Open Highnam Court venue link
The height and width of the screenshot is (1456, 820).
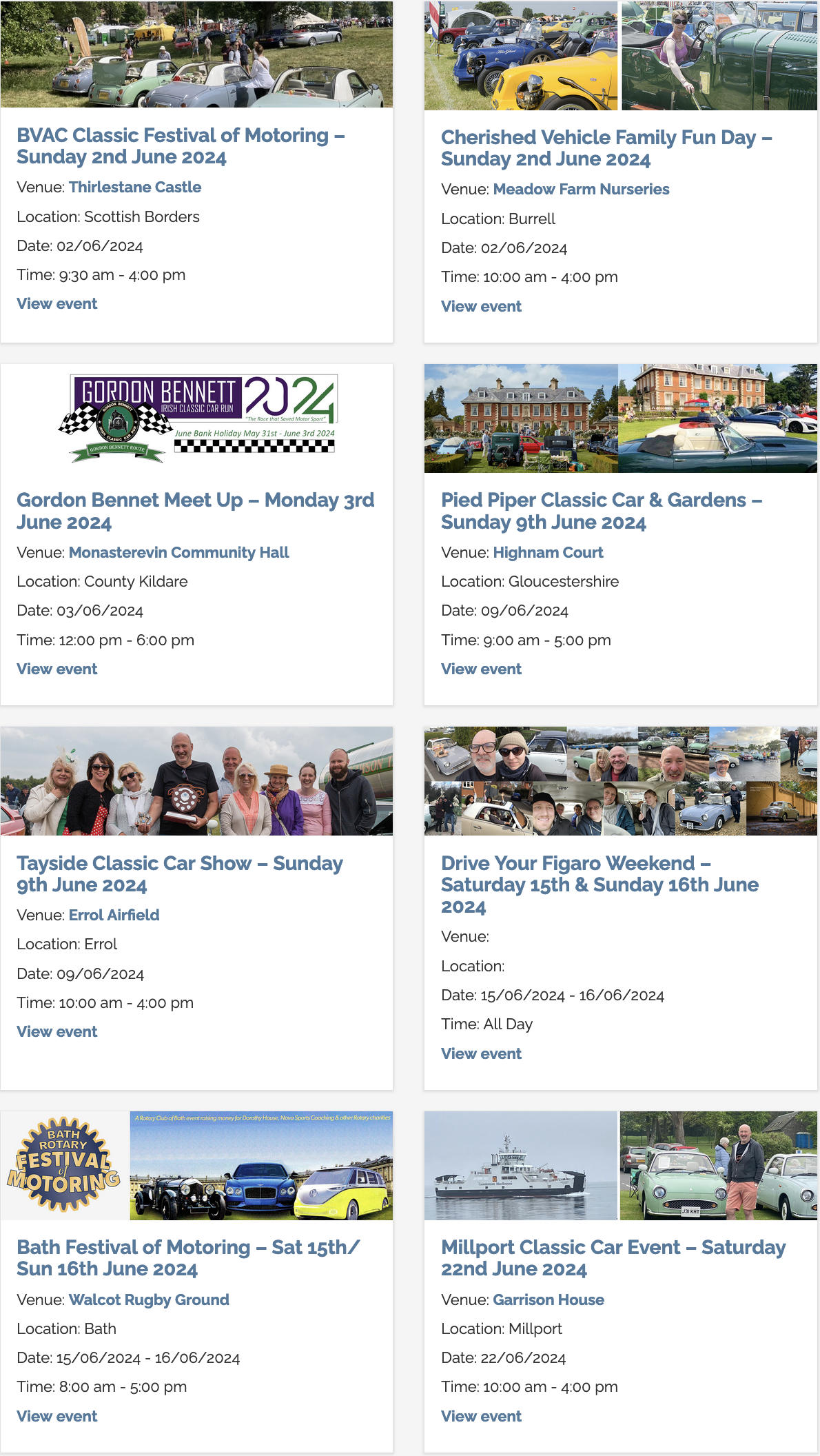coord(548,553)
